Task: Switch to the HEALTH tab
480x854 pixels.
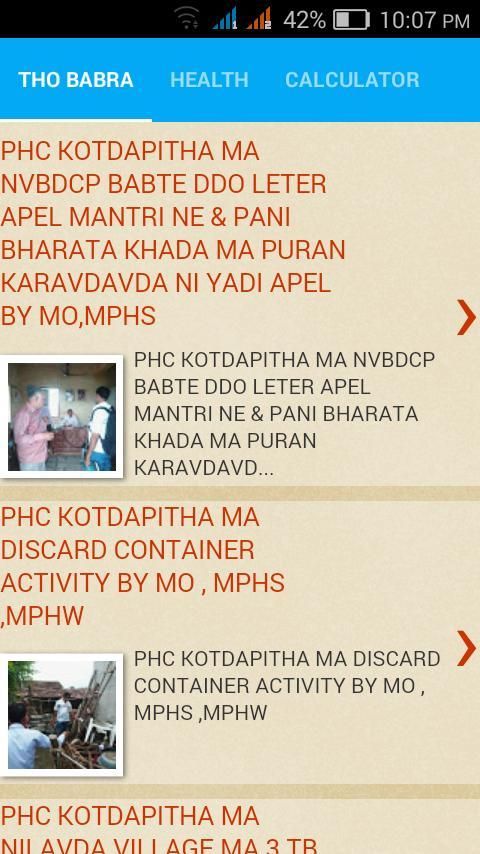Action: click(209, 80)
